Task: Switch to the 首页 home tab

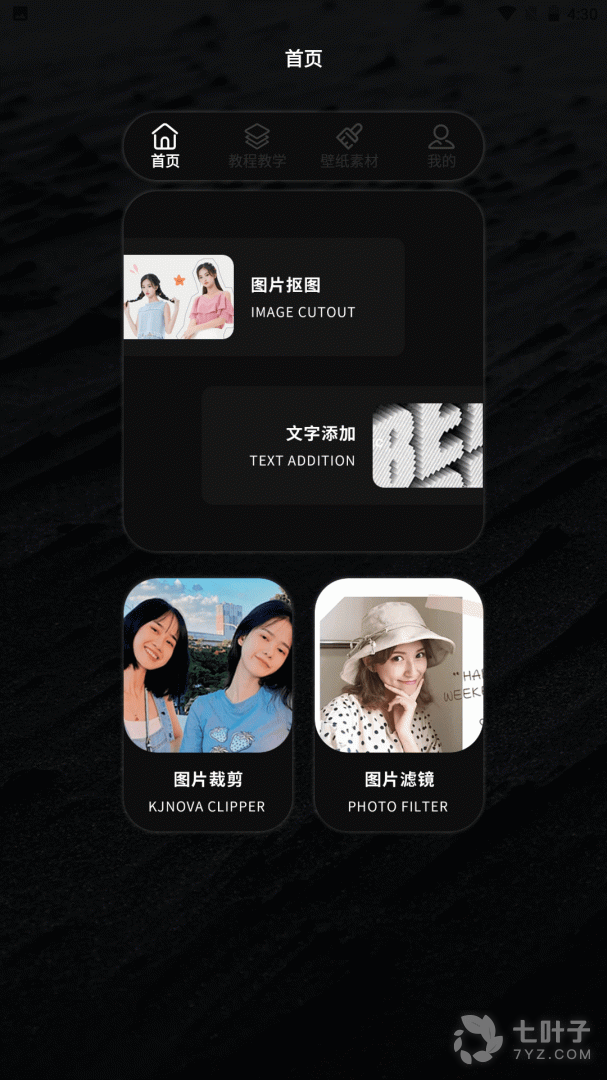Action: click(x=165, y=146)
